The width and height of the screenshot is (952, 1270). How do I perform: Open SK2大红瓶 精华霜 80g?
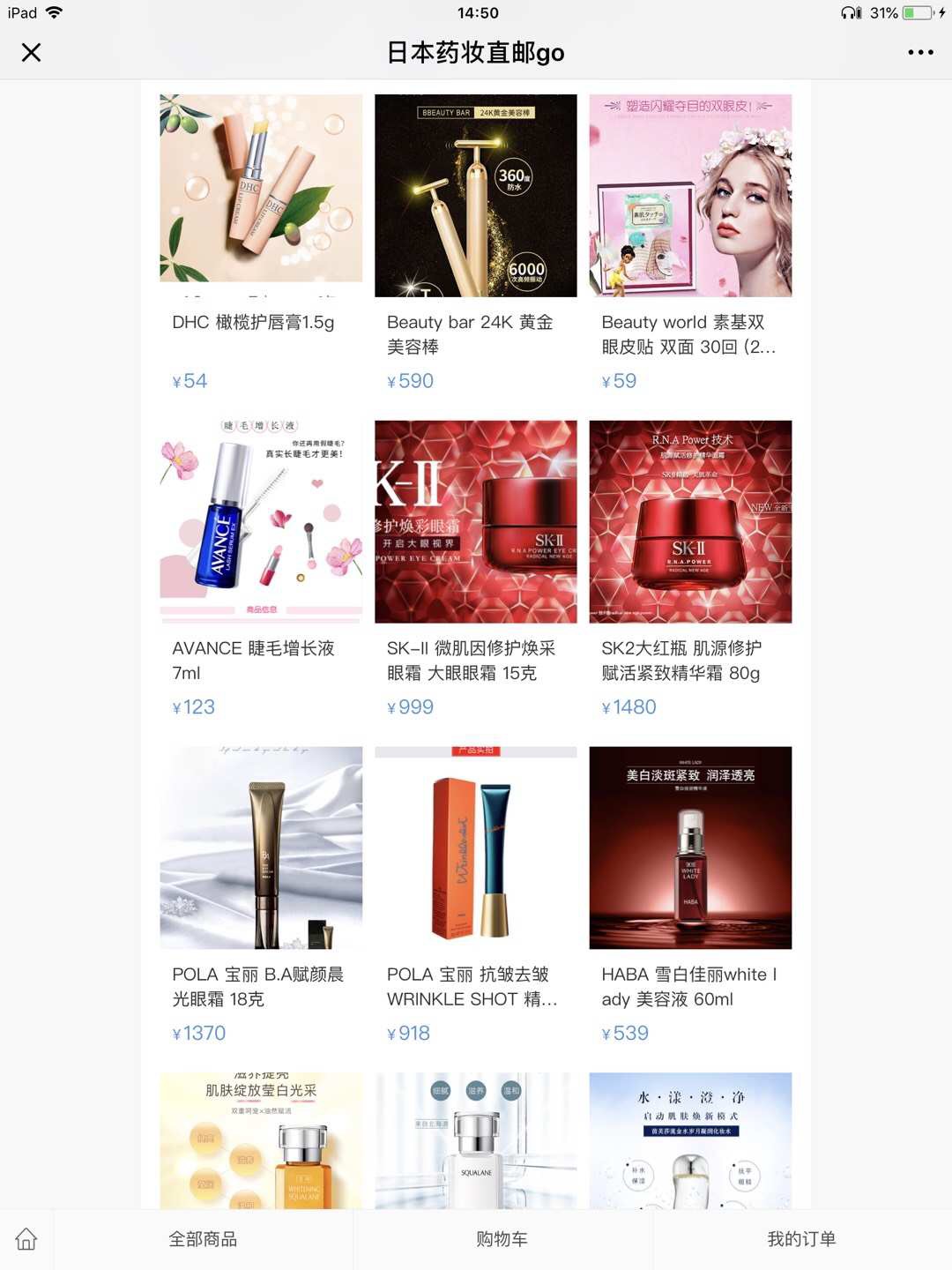tap(690, 522)
